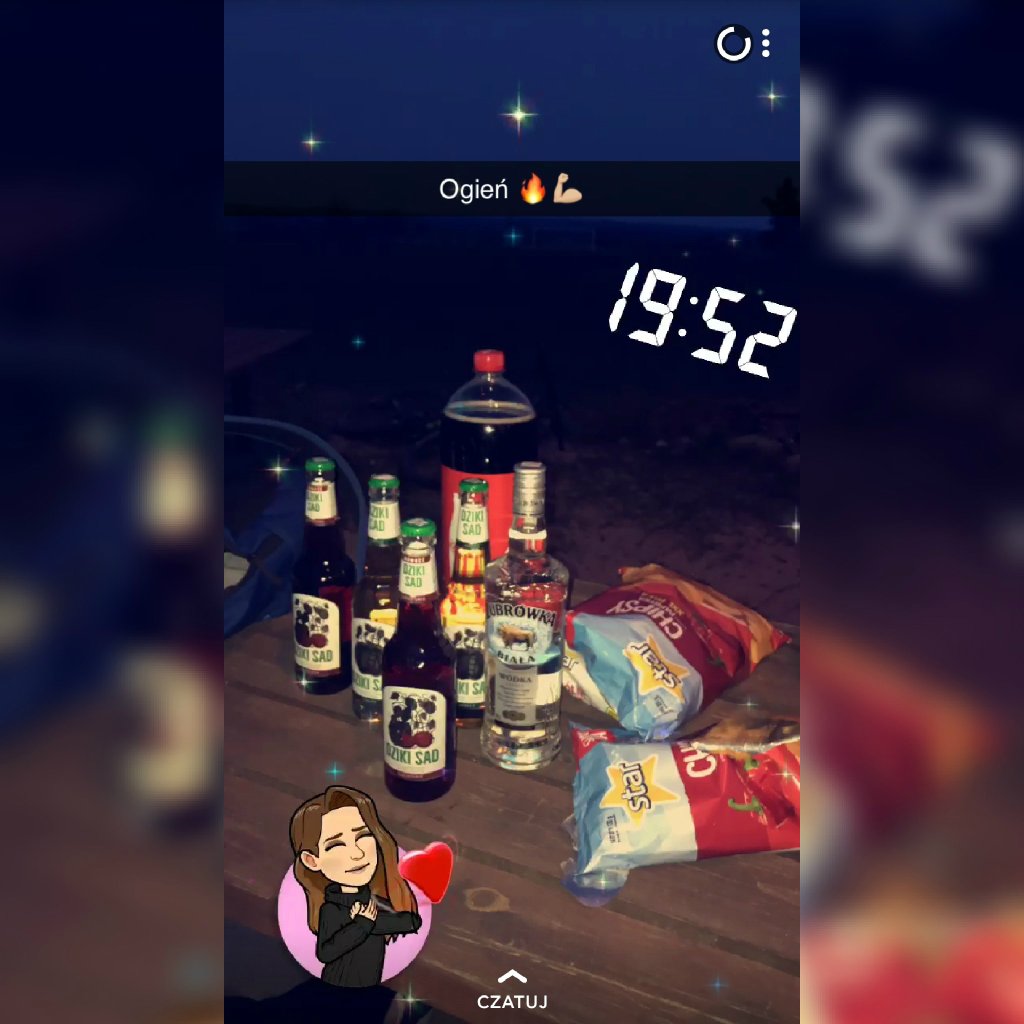Open the chat via CZATUJ
Screen dimensions: 1024x1024
[512, 991]
